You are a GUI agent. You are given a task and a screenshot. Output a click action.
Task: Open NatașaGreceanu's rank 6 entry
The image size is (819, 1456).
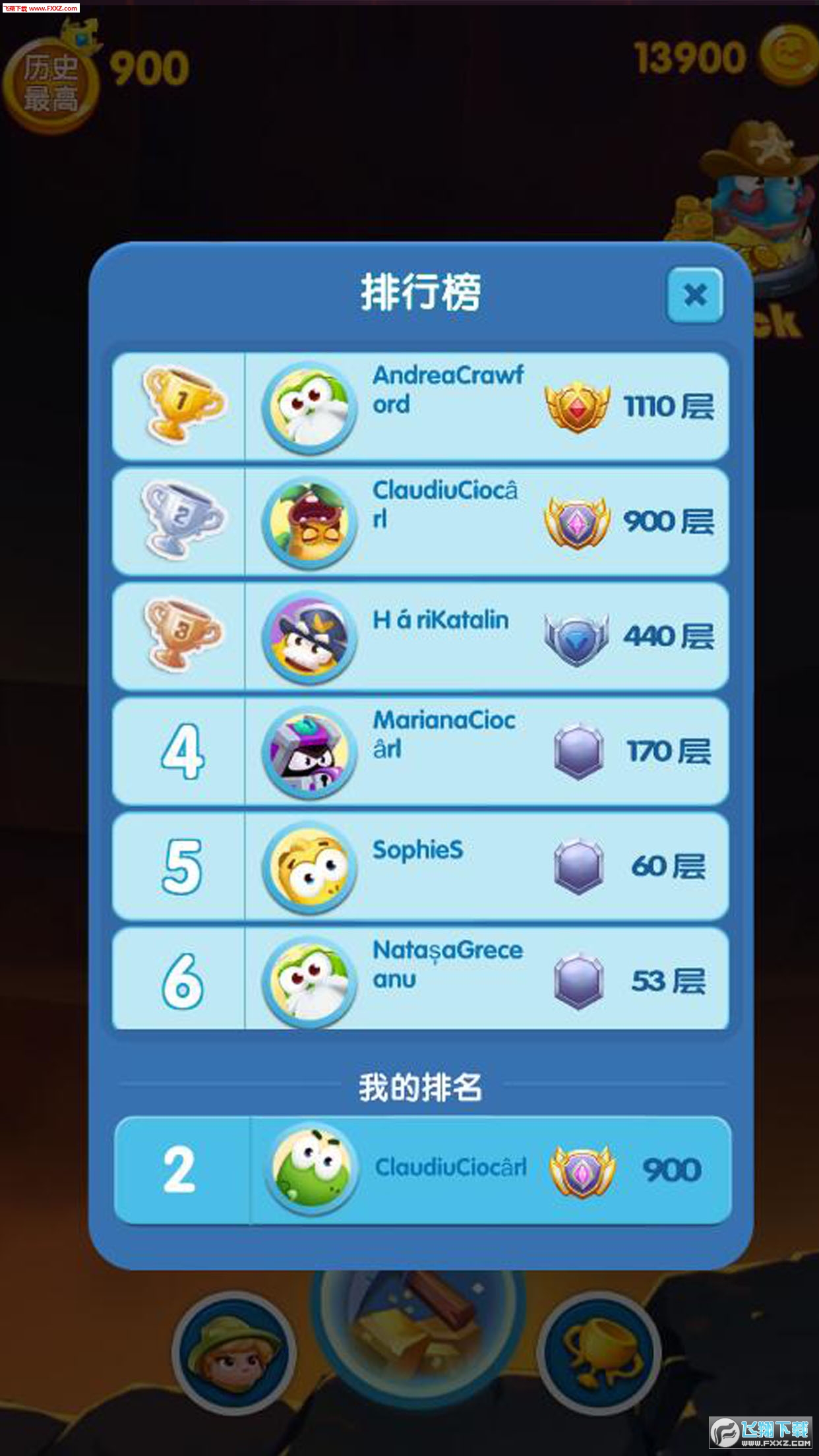(420, 979)
